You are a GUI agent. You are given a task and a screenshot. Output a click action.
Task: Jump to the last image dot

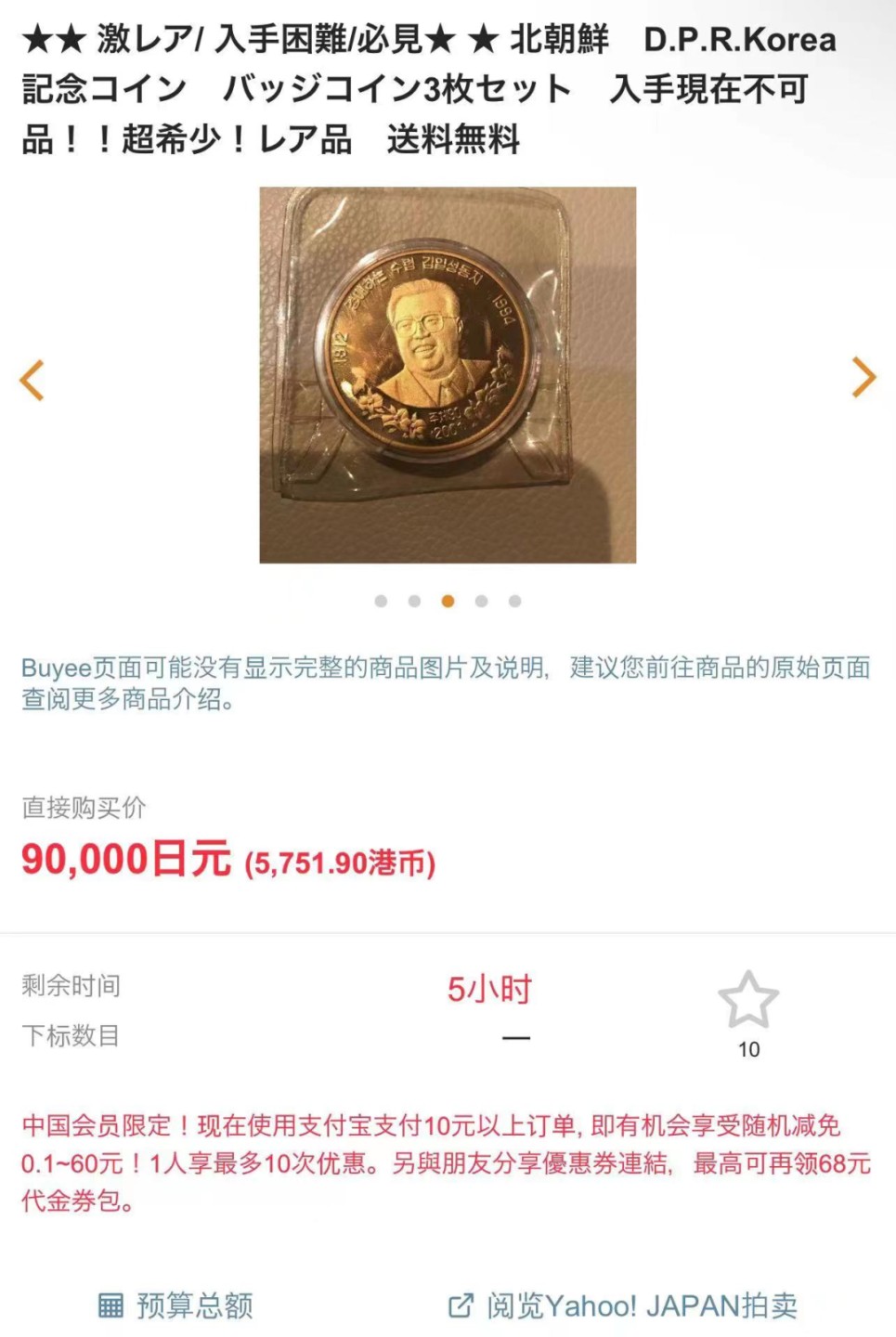(514, 601)
